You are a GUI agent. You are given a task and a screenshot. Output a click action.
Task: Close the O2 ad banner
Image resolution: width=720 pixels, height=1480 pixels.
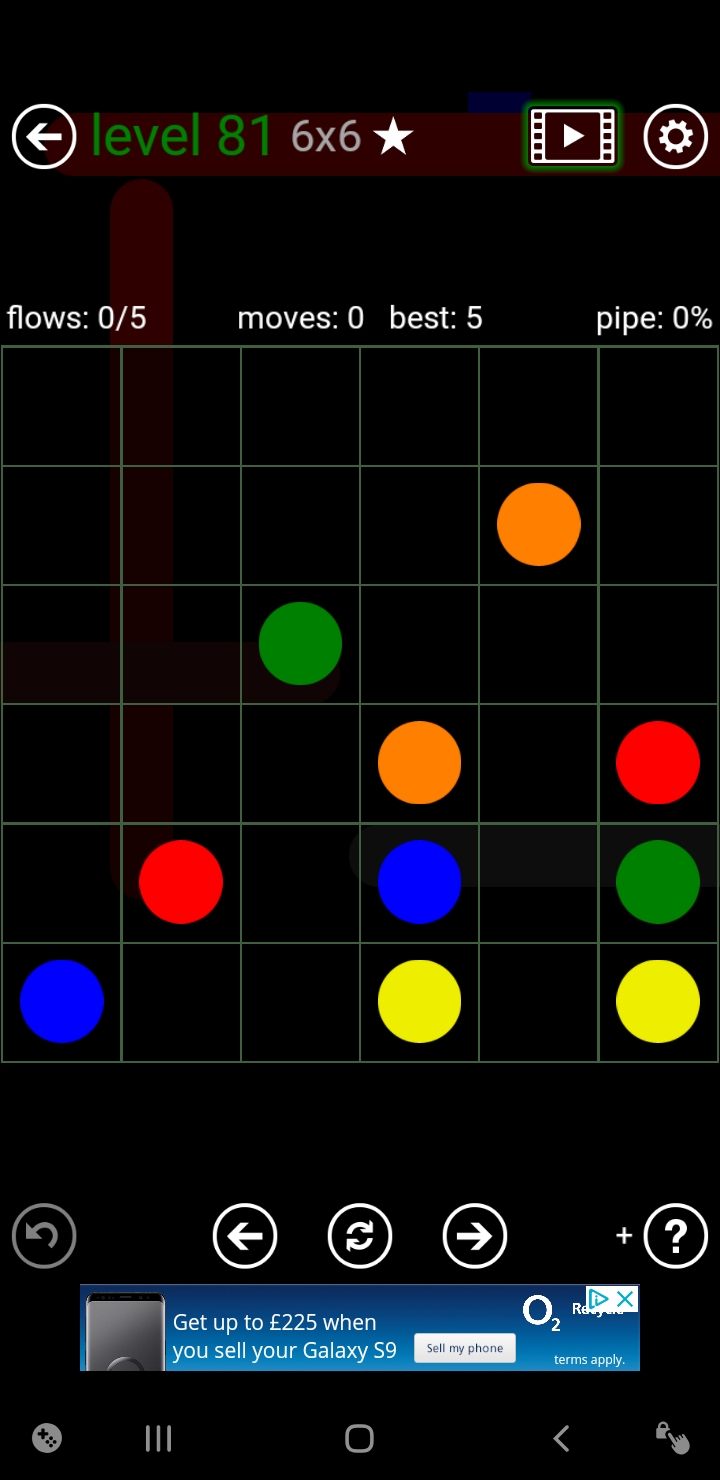tap(625, 1298)
